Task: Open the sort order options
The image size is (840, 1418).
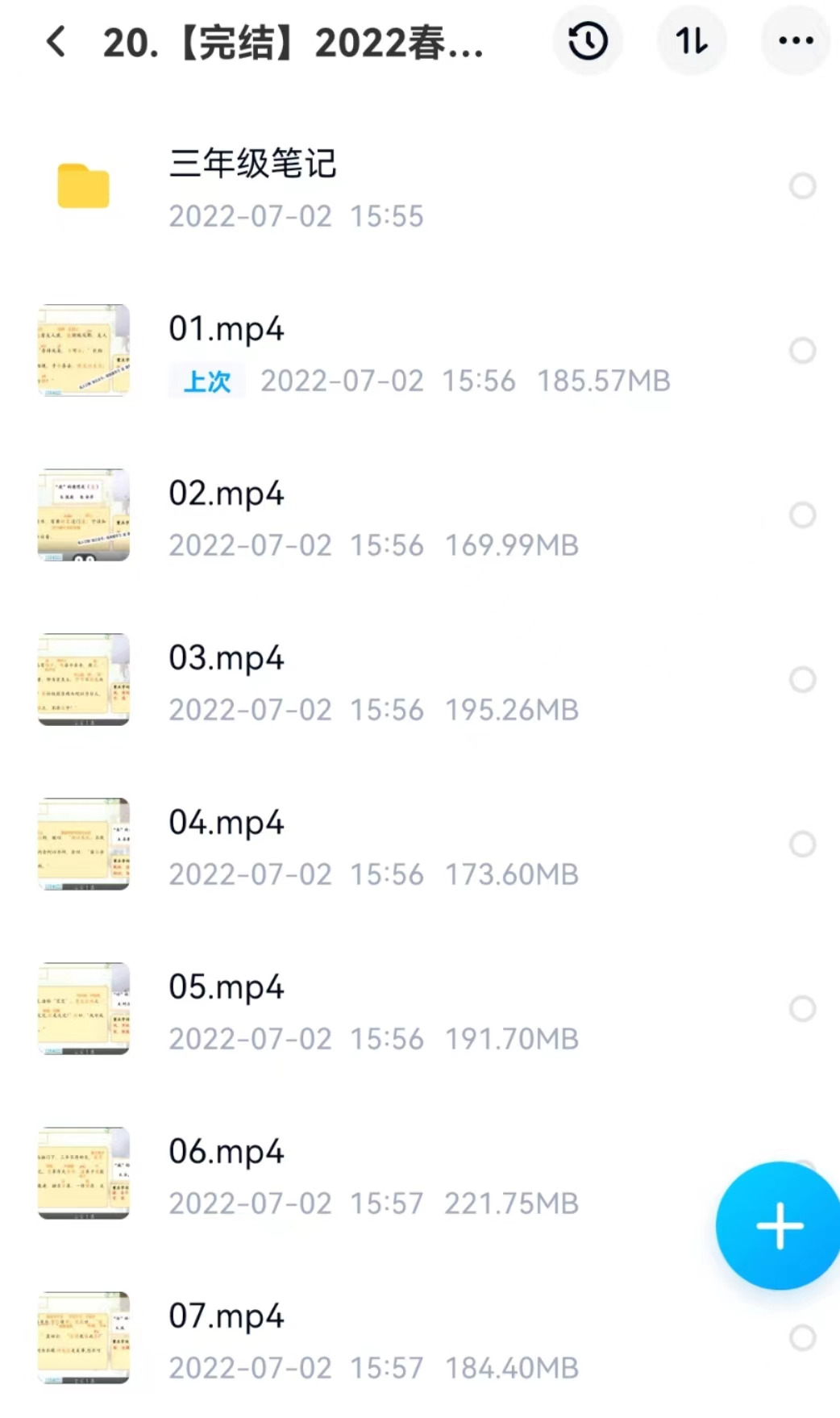Action: pyautogui.click(x=692, y=41)
